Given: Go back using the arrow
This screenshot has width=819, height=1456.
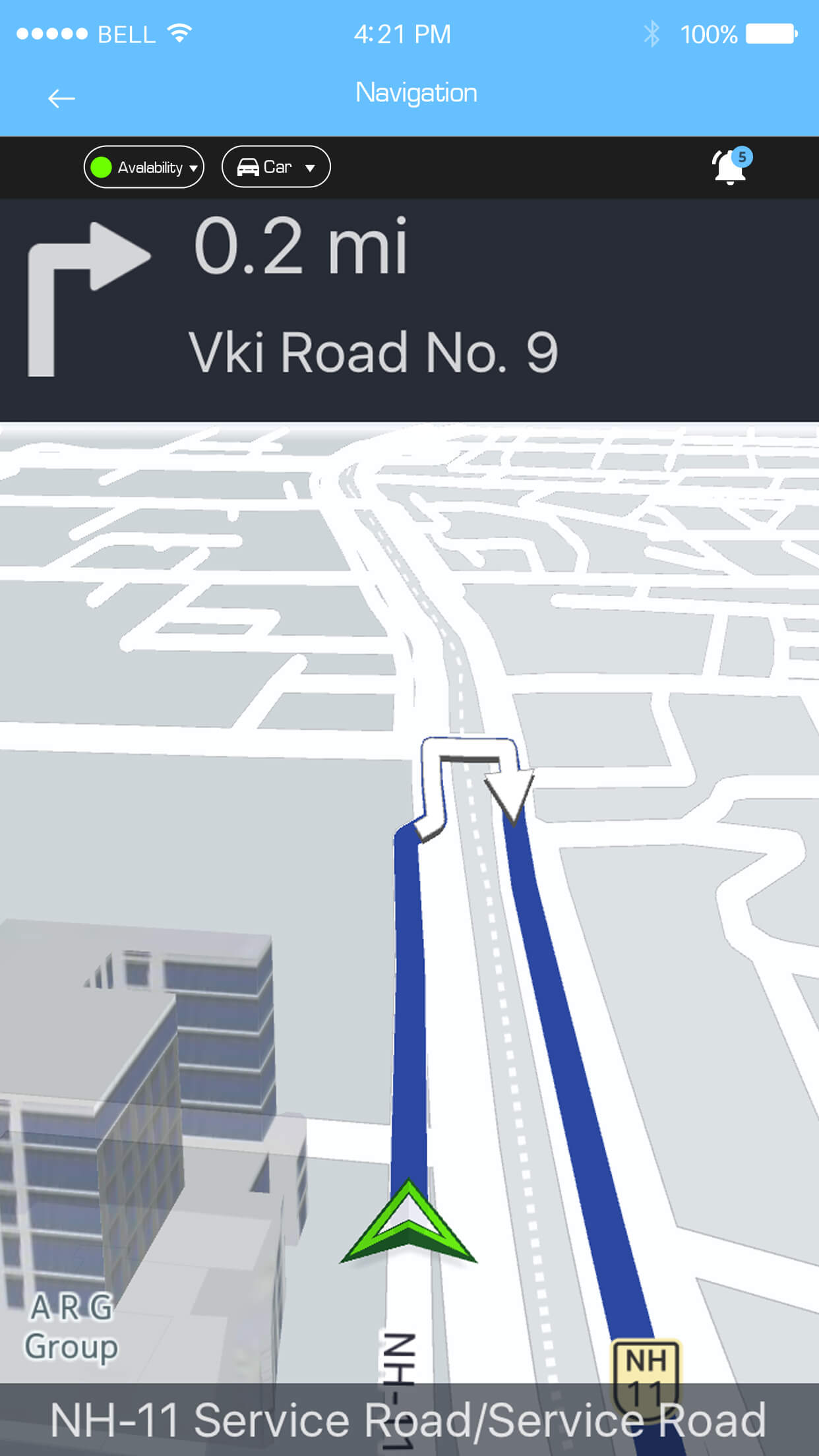Looking at the screenshot, I should coord(61,99).
